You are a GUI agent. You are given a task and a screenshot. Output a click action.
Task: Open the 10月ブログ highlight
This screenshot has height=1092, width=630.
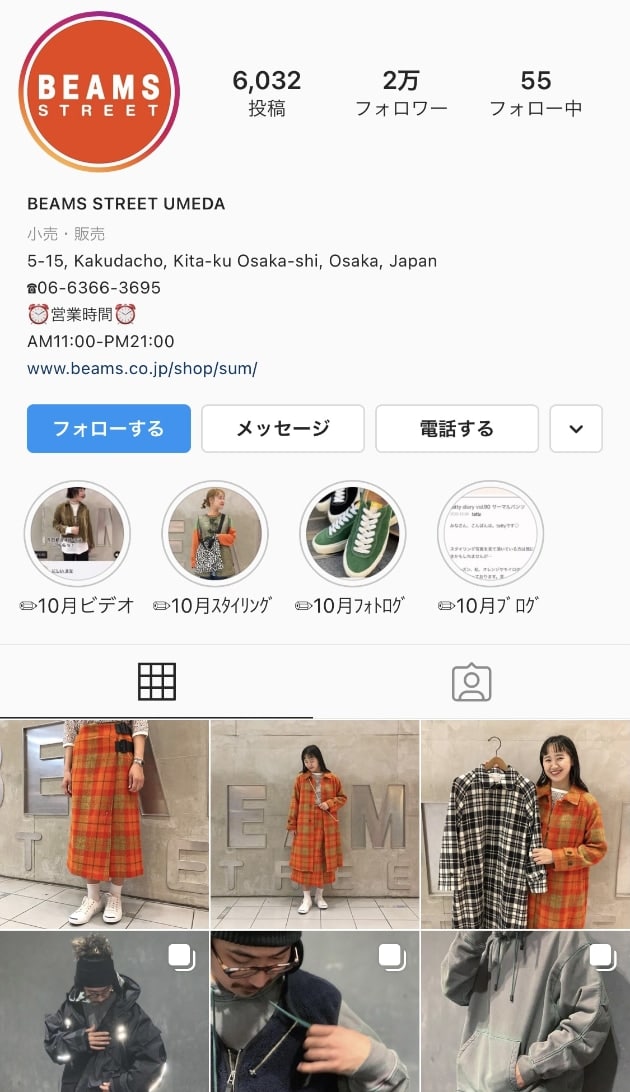pos(490,533)
